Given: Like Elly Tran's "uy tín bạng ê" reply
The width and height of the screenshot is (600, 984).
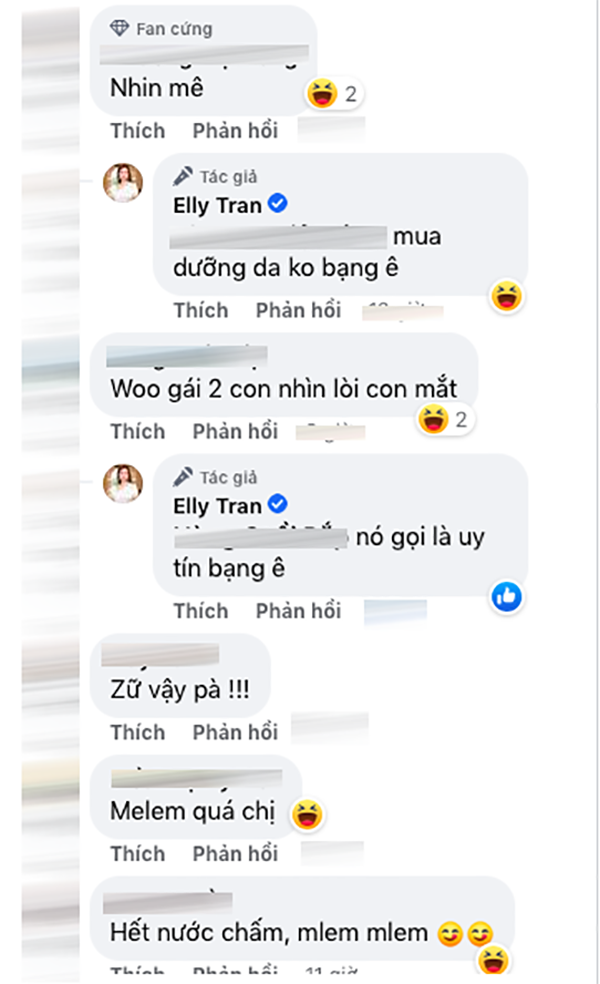Looking at the screenshot, I should click(200, 610).
